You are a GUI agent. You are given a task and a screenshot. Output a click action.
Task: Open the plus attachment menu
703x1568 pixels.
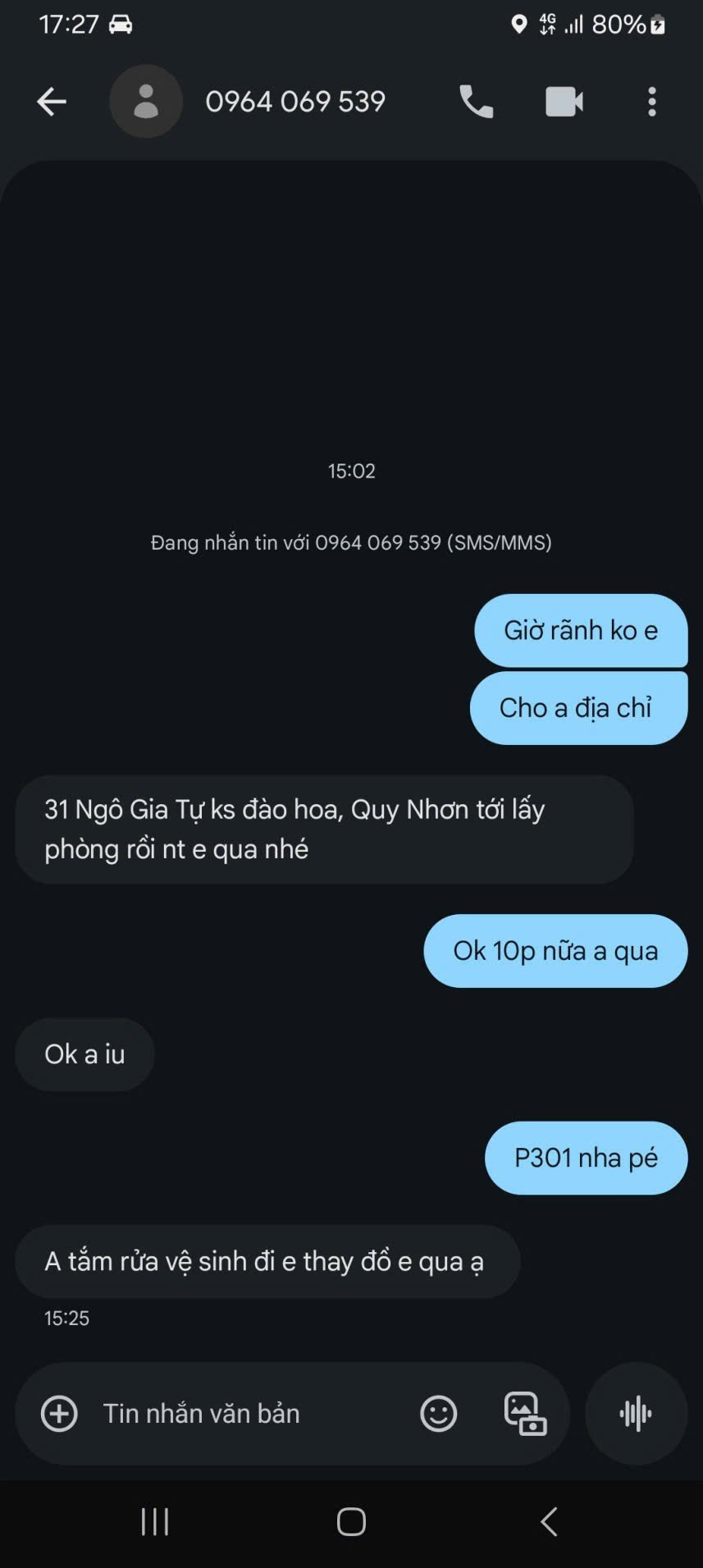click(x=59, y=1414)
